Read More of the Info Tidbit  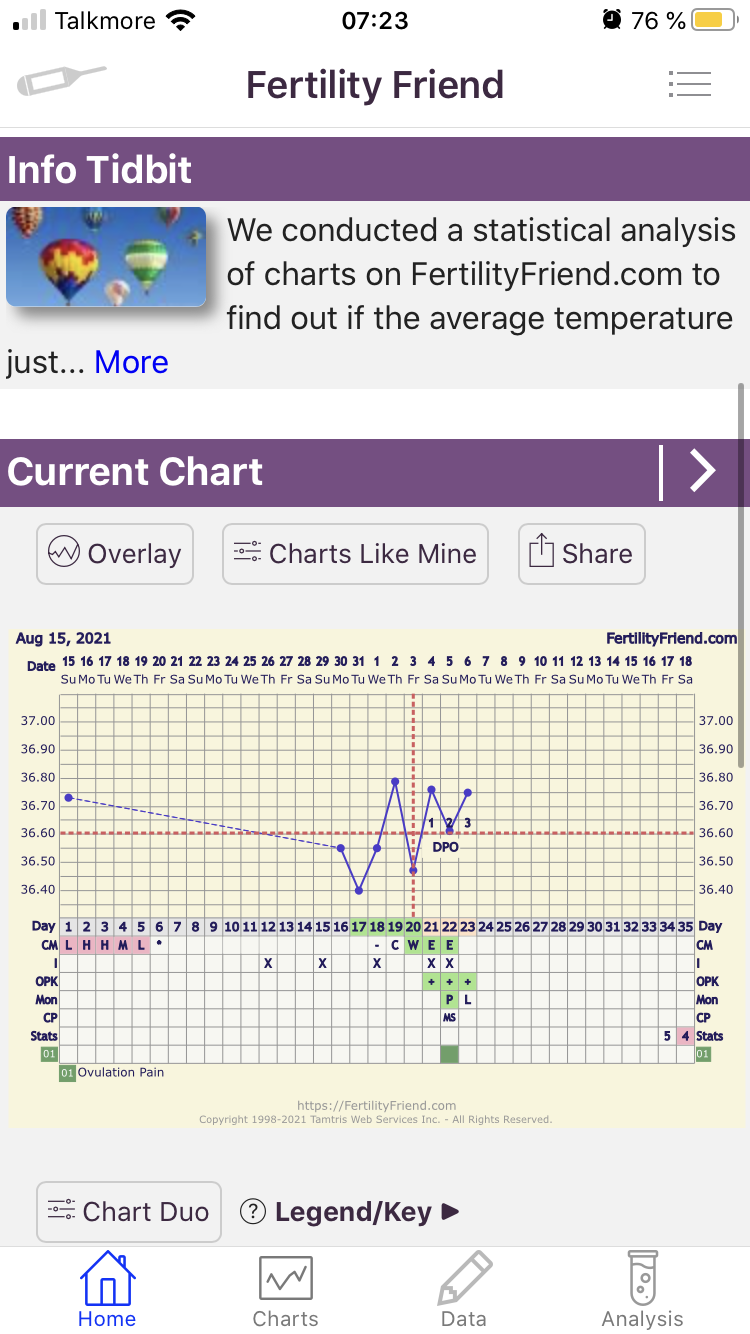pyautogui.click(x=131, y=362)
